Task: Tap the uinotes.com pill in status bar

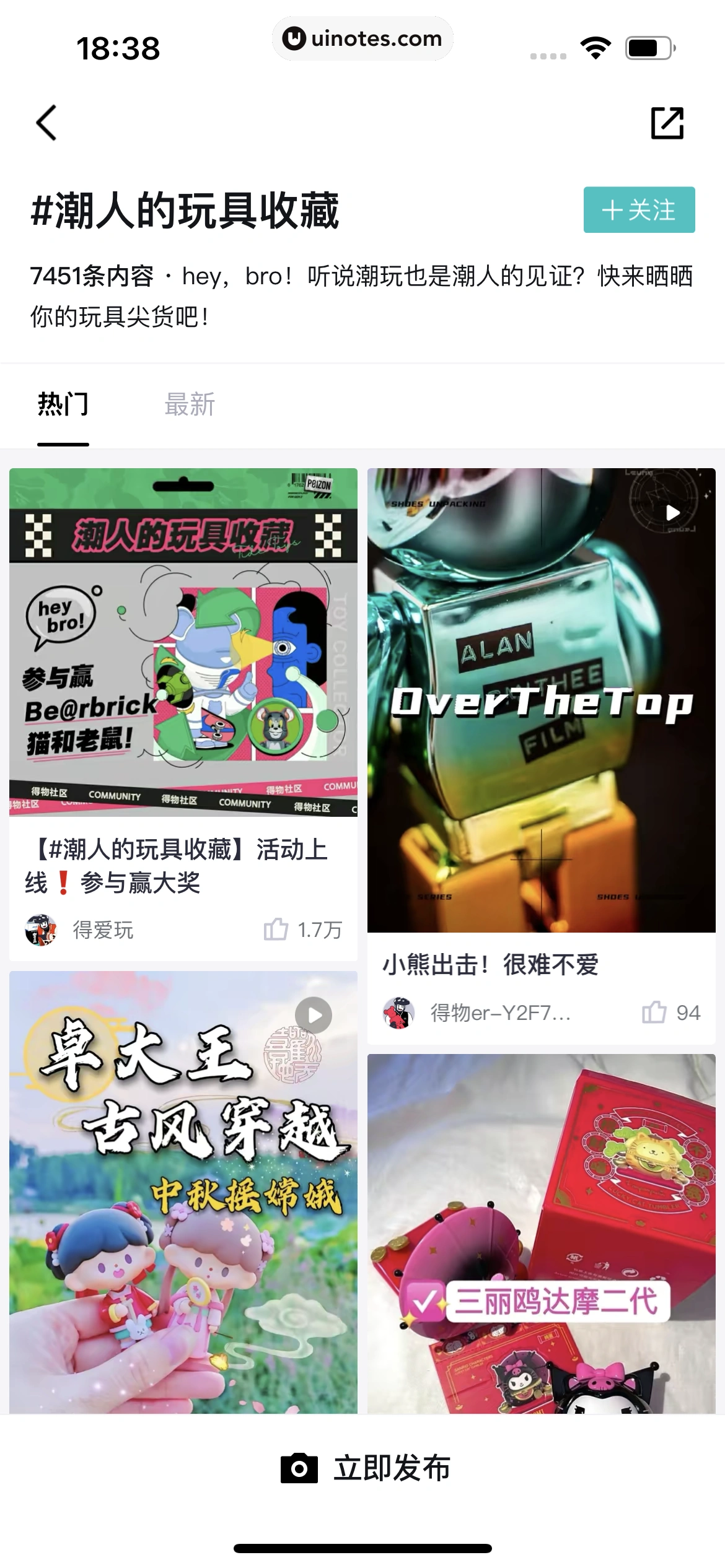Action: coord(362,38)
